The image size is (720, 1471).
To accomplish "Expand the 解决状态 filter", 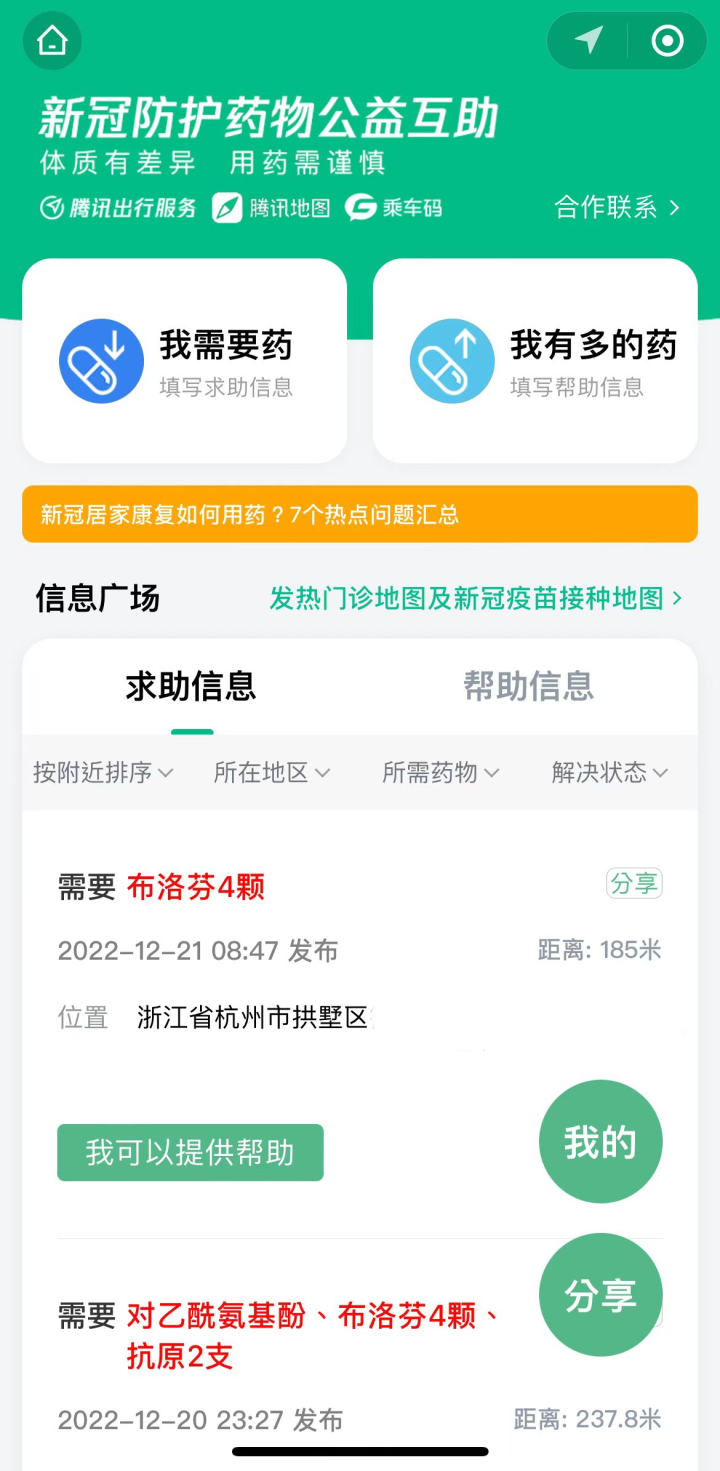I will 609,773.
